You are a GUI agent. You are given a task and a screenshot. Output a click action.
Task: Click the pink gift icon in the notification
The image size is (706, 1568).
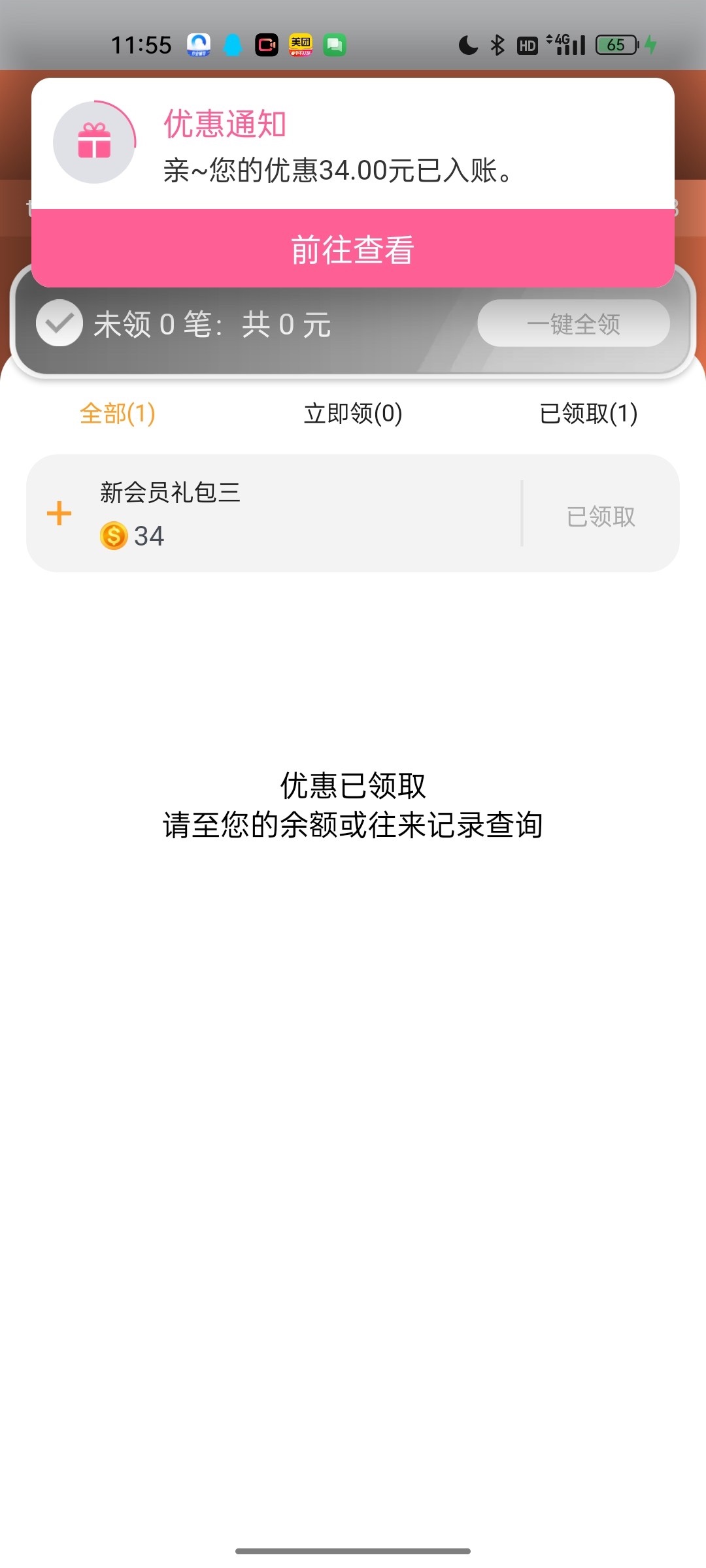(x=94, y=140)
